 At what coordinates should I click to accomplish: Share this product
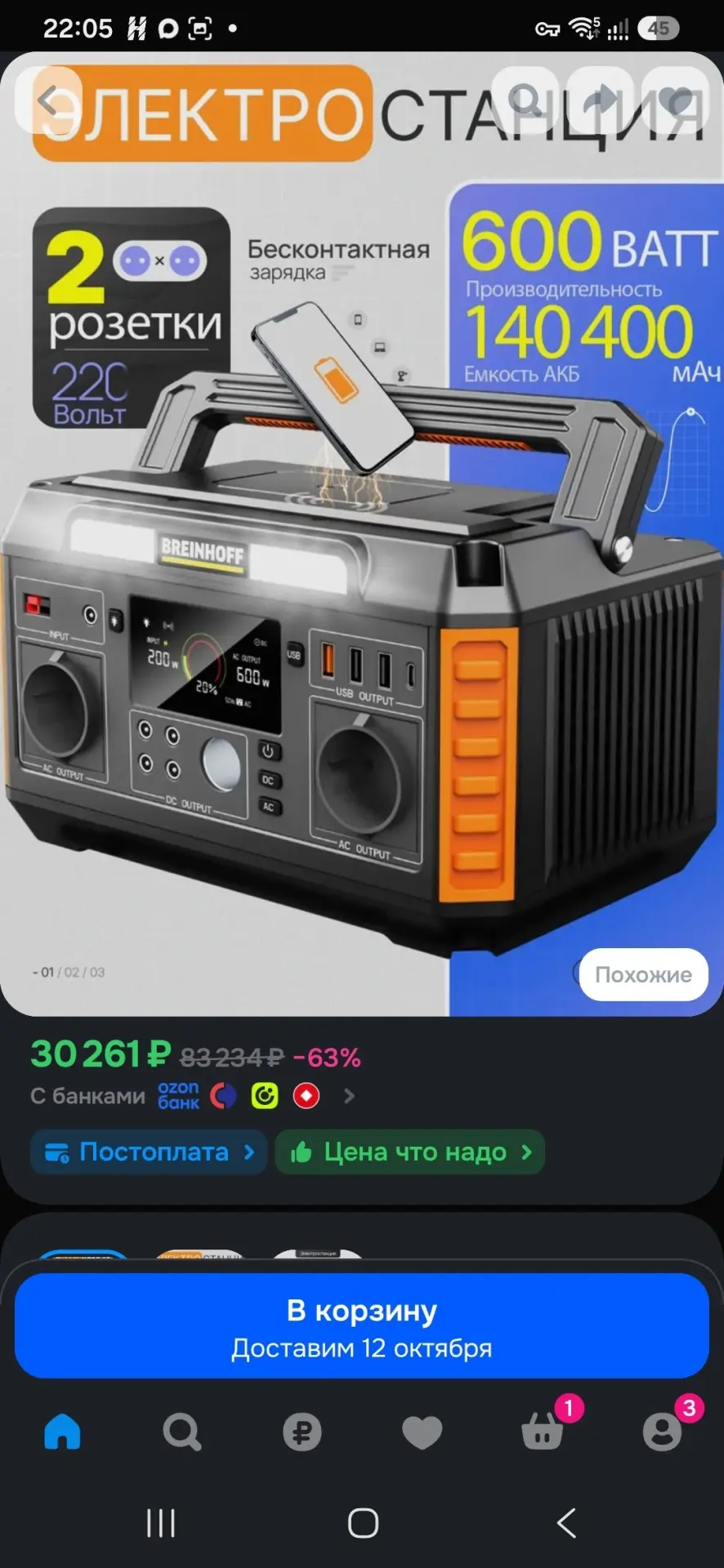(x=600, y=101)
